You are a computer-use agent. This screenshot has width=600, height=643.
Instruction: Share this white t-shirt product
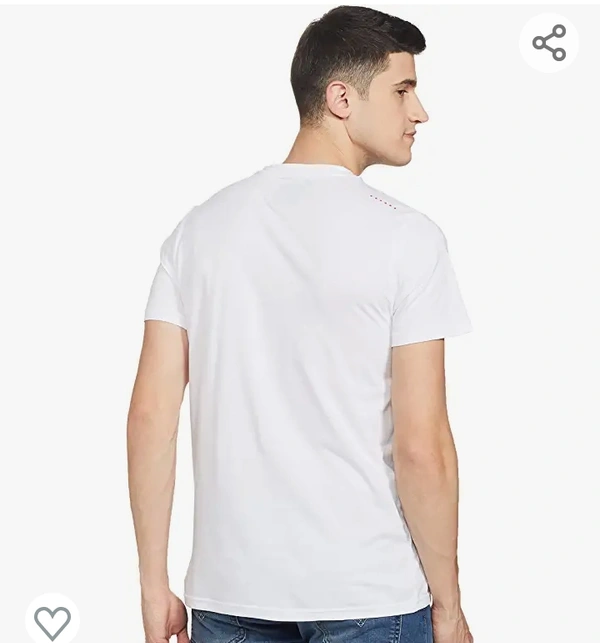point(549,43)
